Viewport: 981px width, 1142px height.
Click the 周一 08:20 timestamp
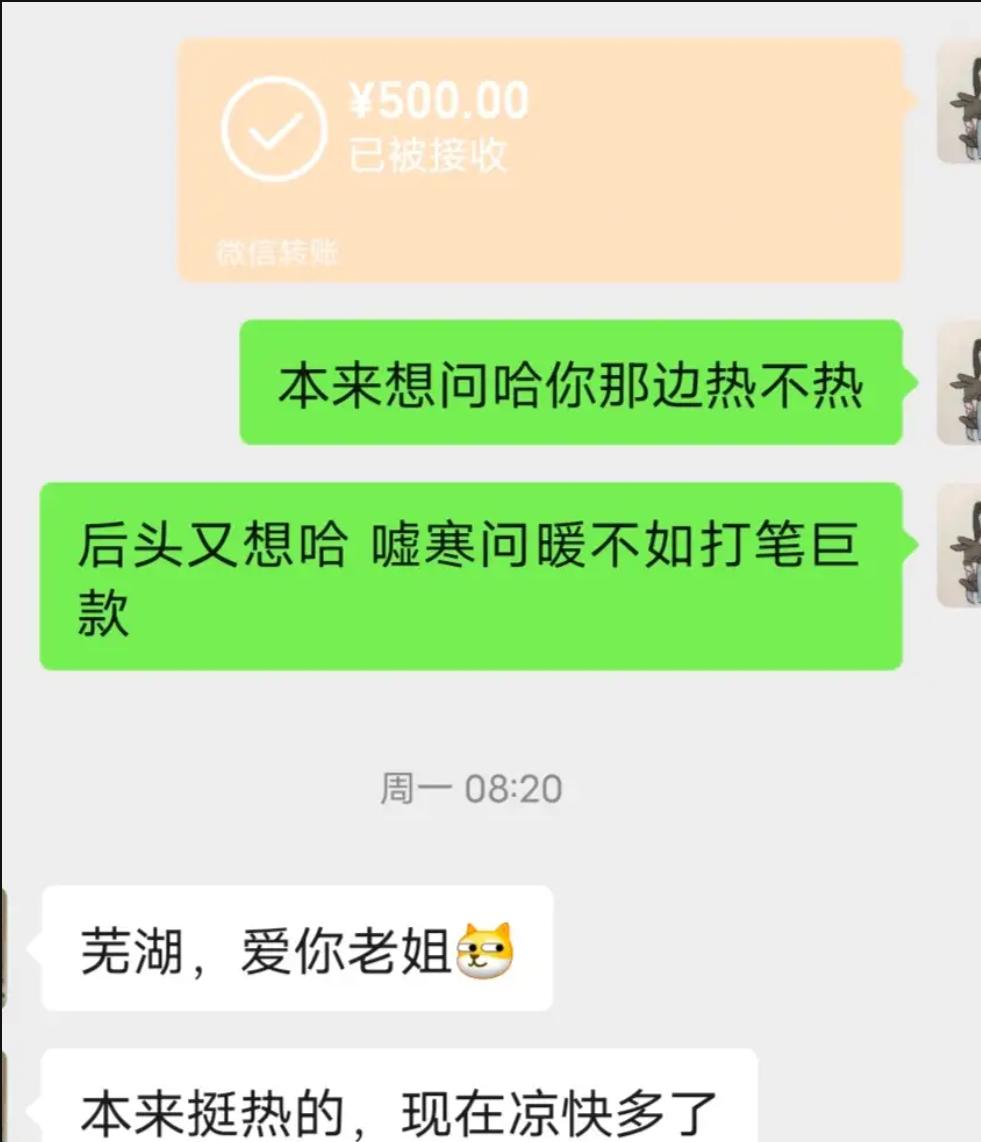pos(470,789)
